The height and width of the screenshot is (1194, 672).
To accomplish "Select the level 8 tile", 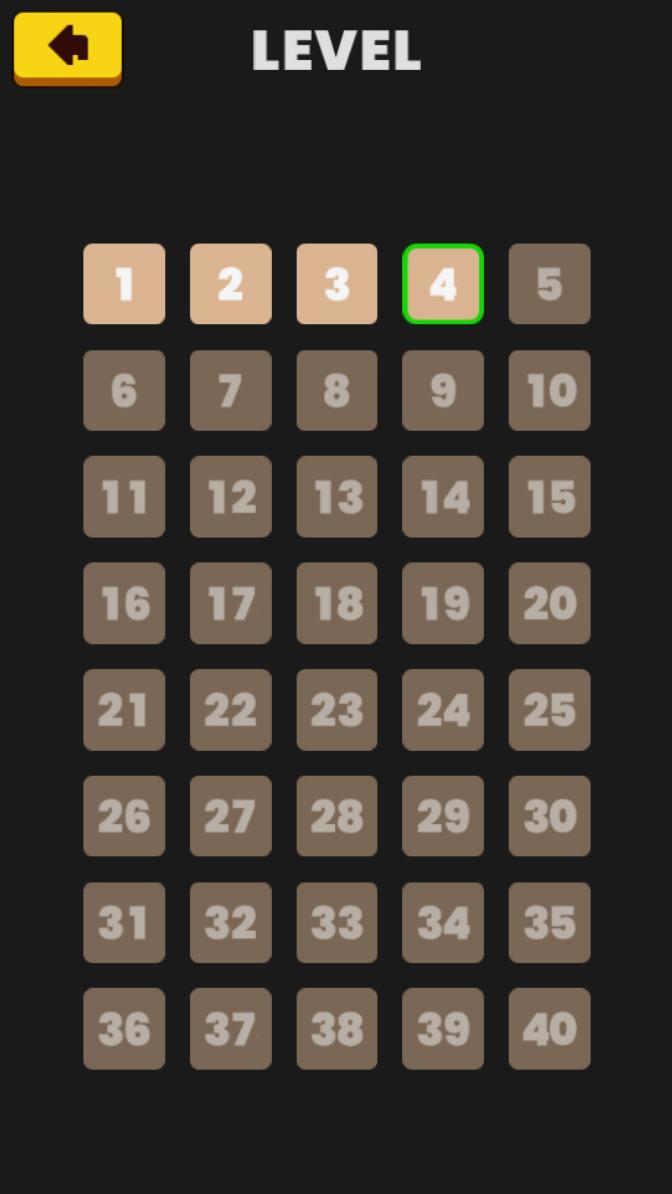I will point(337,391).
